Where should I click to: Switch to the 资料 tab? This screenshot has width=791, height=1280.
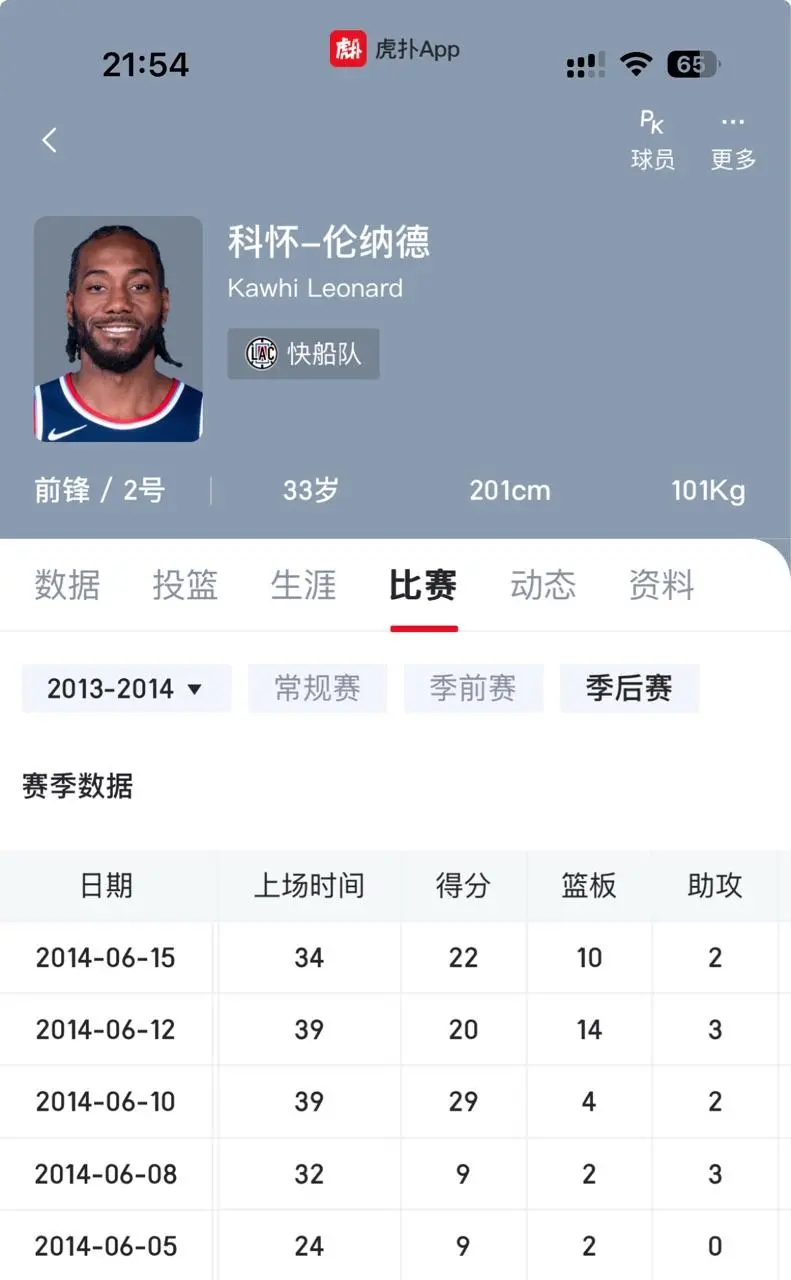click(x=661, y=585)
